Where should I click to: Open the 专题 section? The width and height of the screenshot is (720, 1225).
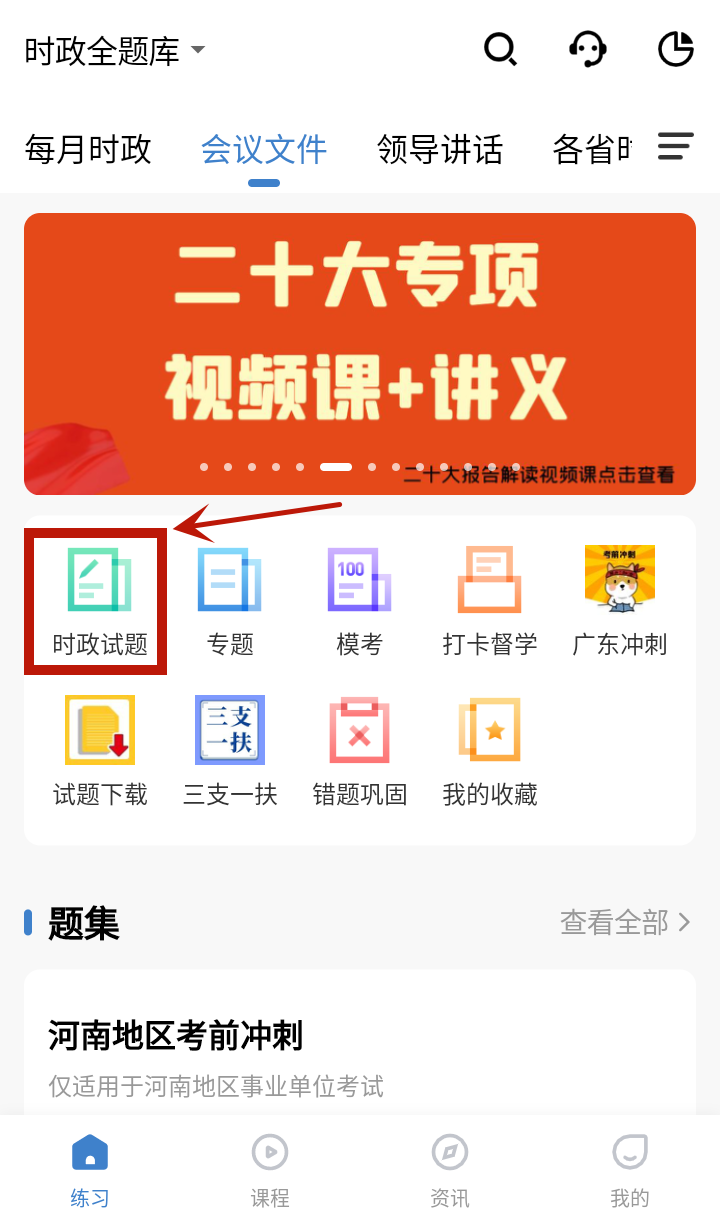tap(230, 601)
